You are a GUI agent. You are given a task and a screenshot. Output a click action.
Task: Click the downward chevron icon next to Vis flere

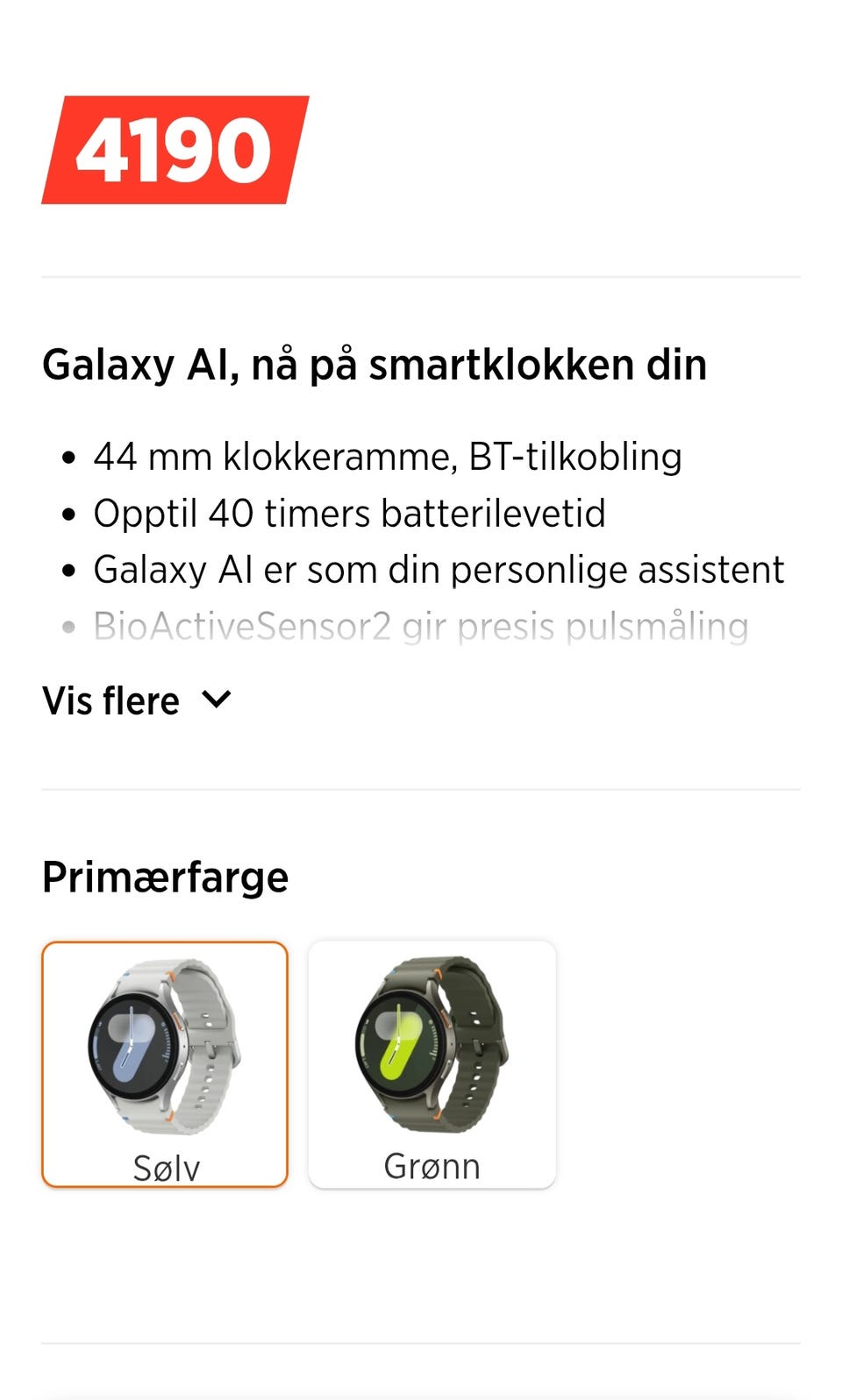pos(218,700)
